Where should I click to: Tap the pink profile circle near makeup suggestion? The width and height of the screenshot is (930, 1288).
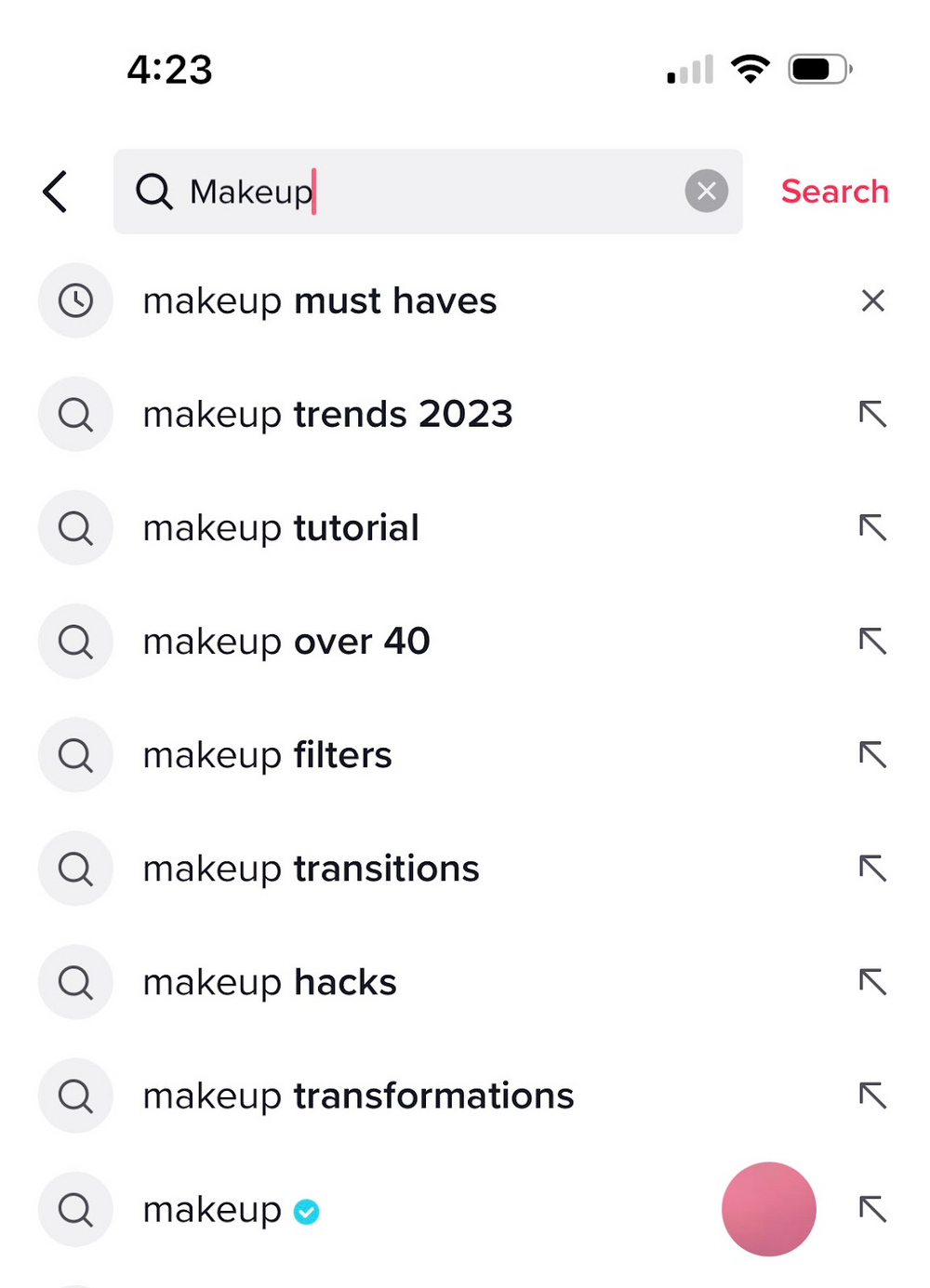click(769, 1209)
